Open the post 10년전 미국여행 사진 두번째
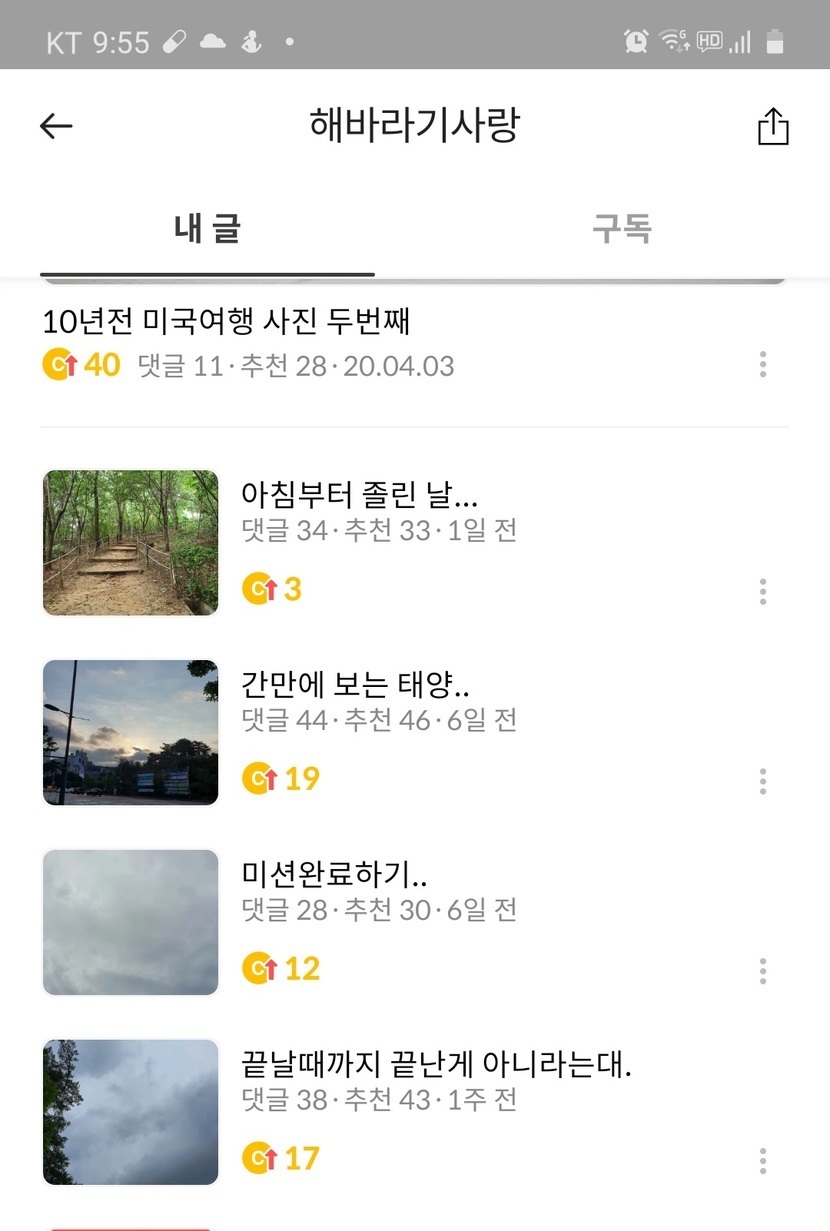 coord(226,322)
